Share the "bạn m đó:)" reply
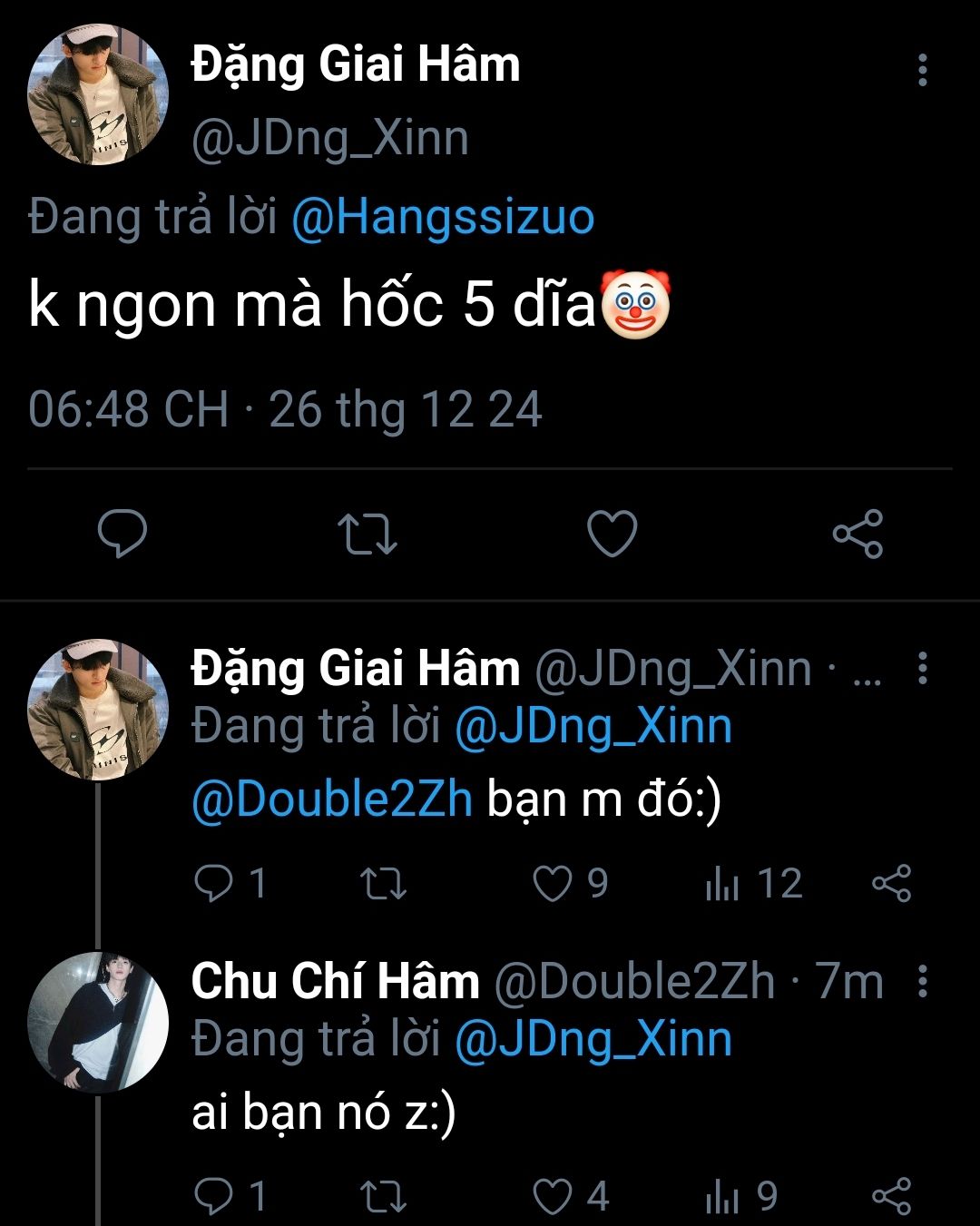The image size is (980, 1226). click(x=891, y=884)
